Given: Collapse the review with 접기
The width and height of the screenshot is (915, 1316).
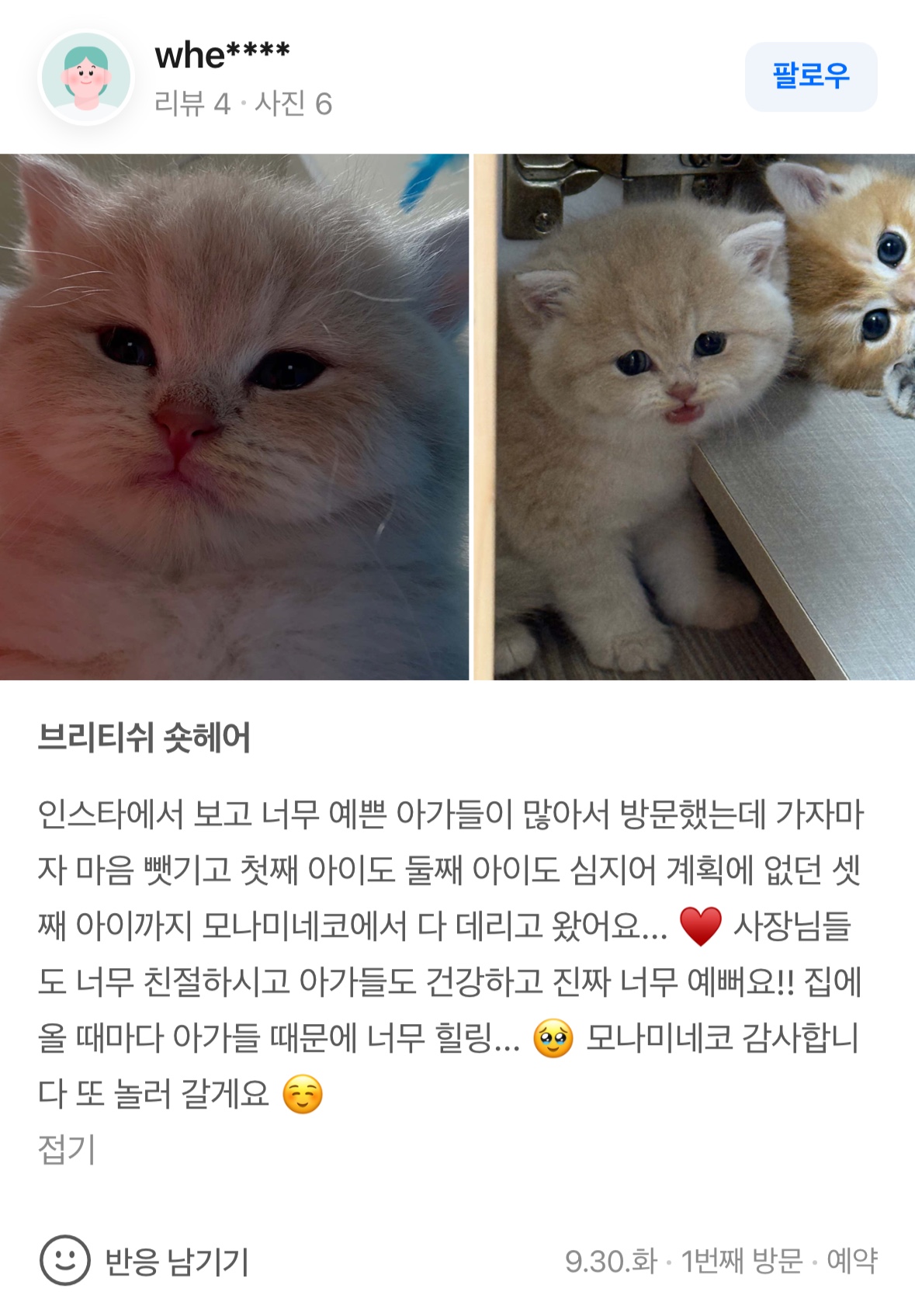Looking at the screenshot, I should 67,1149.
